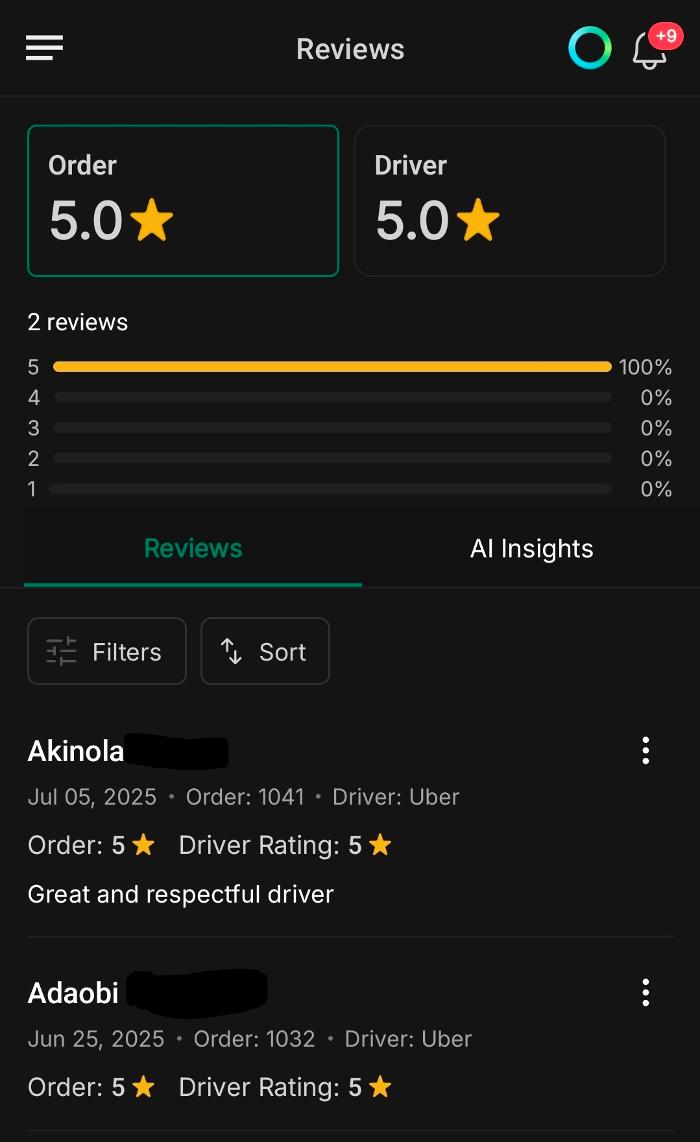This screenshot has width=700, height=1142.
Task: Open more options for Akinola's review
Action: click(x=646, y=750)
